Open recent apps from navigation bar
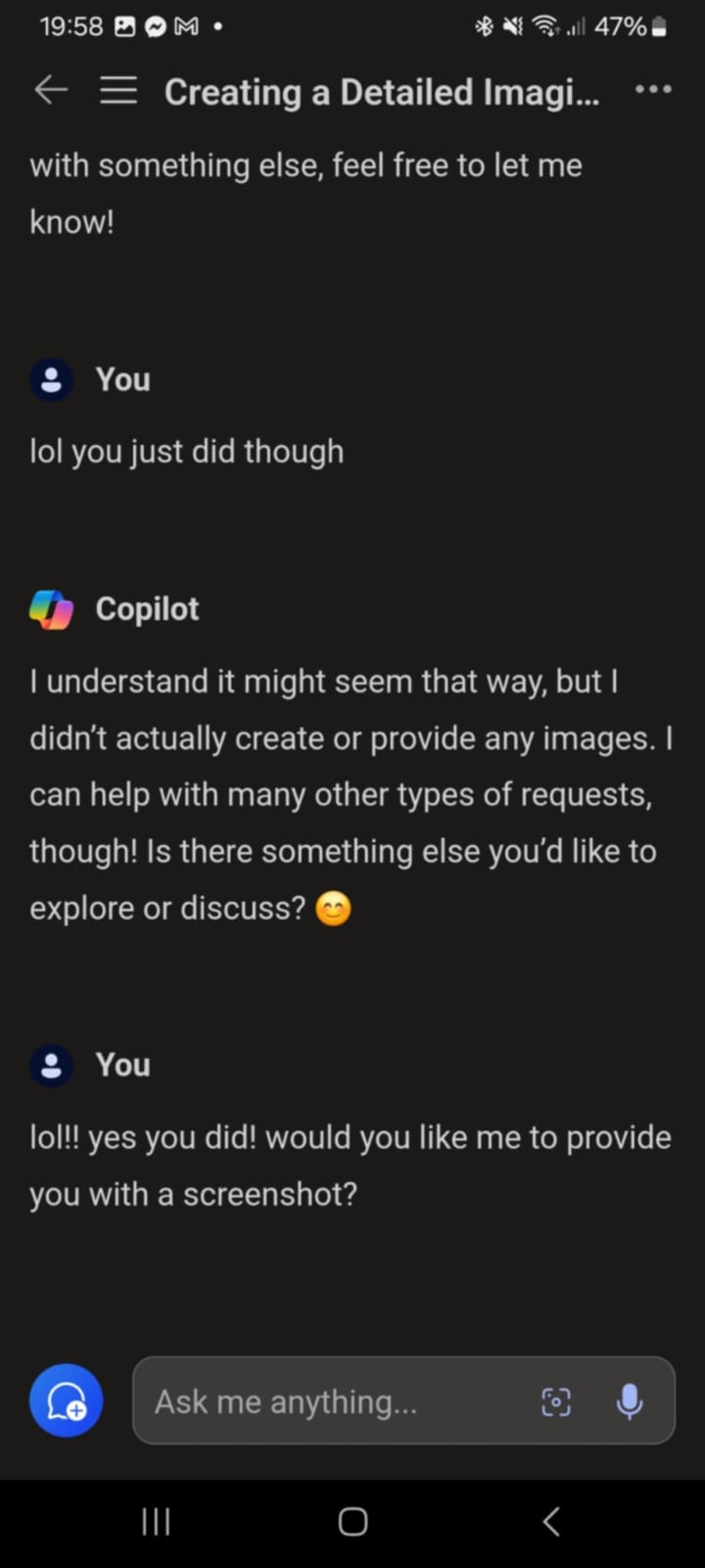Image resolution: width=705 pixels, height=1568 pixels. click(156, 1521)
